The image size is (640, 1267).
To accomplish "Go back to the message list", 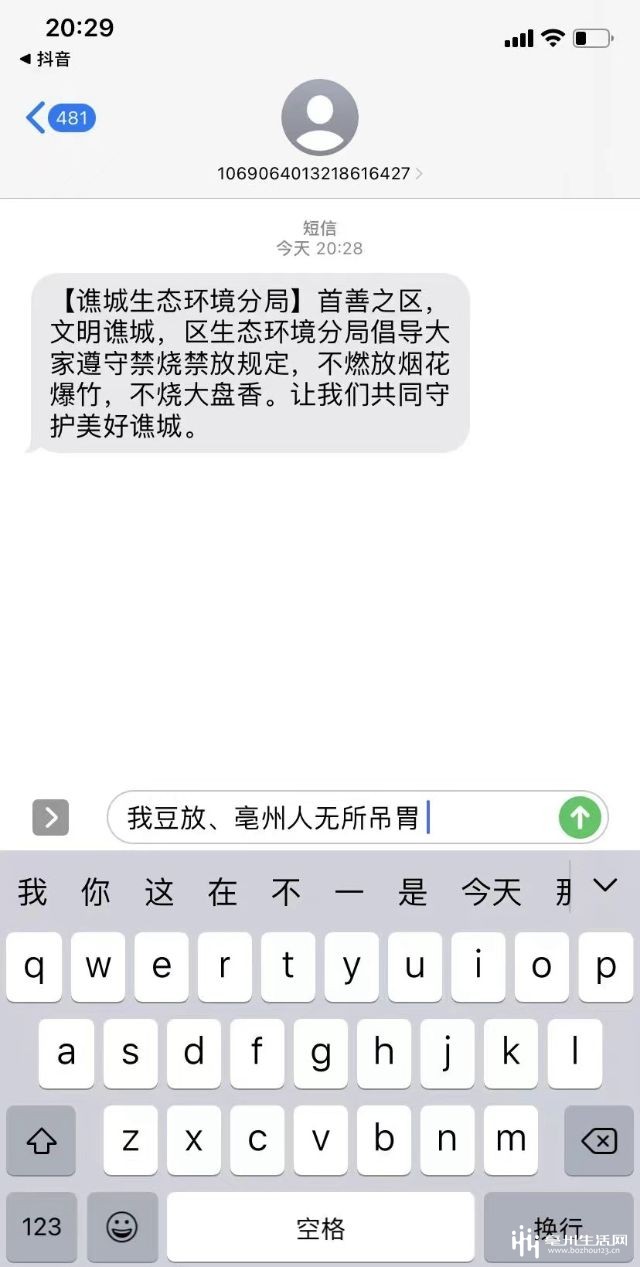I will (58, 118).
